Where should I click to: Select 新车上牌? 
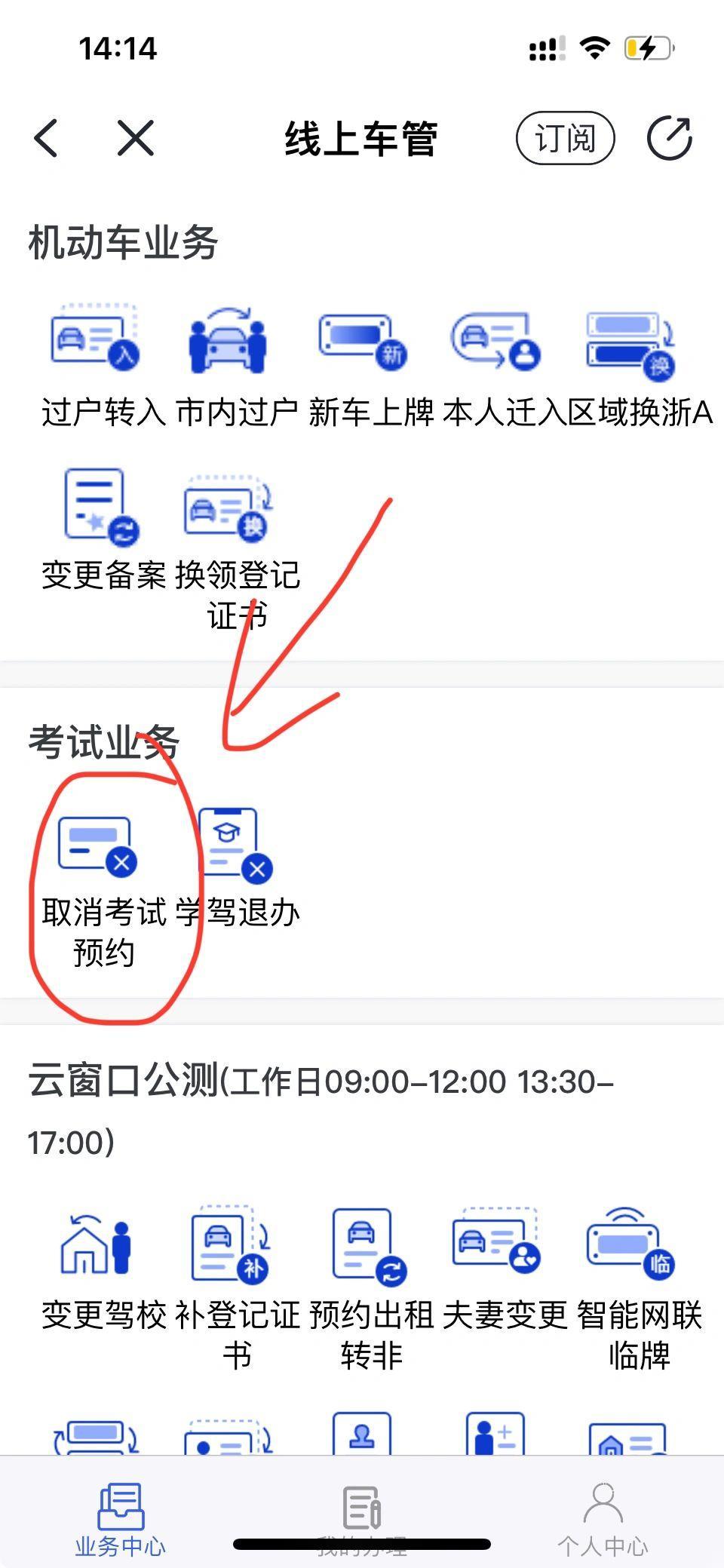pos(371,367)
